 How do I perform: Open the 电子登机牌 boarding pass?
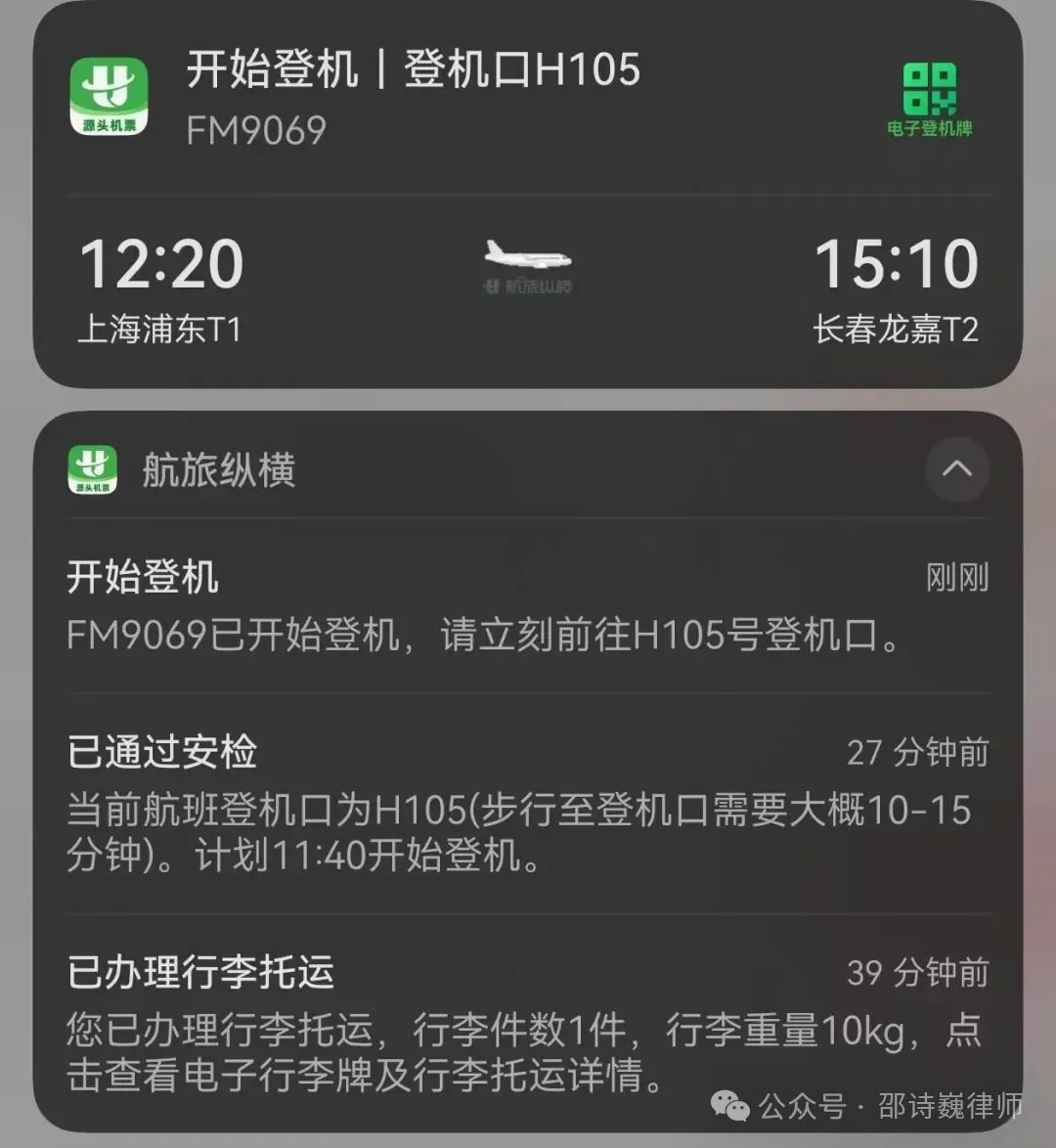pos(929,98)
